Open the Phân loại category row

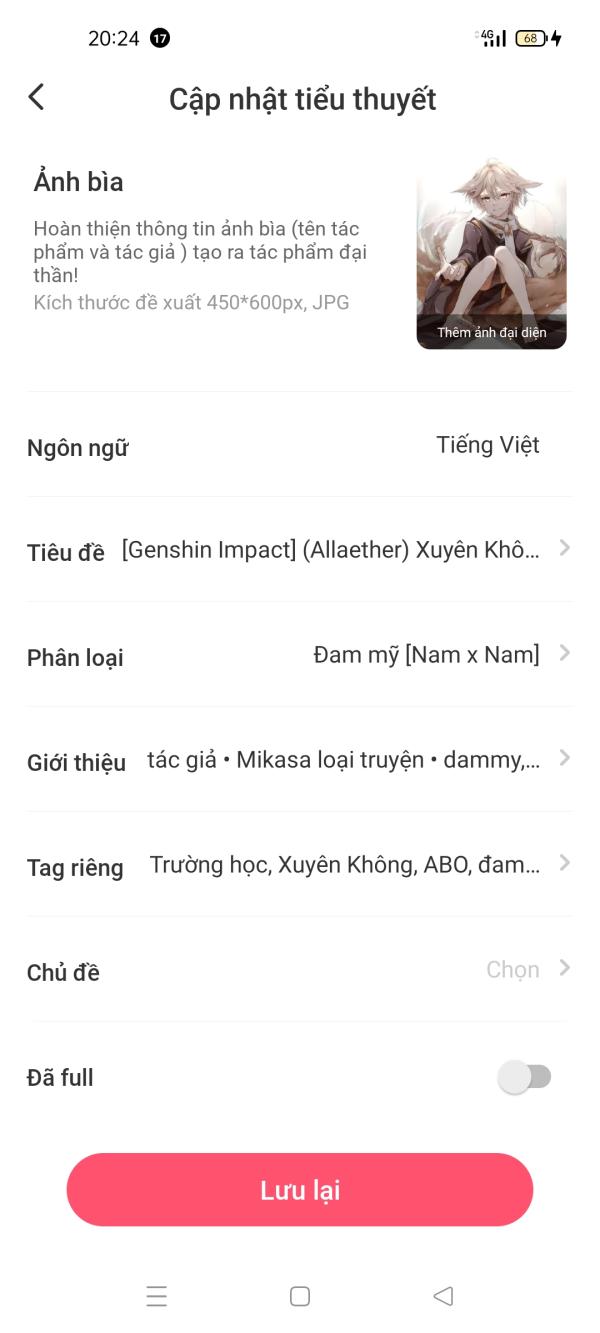300,656
